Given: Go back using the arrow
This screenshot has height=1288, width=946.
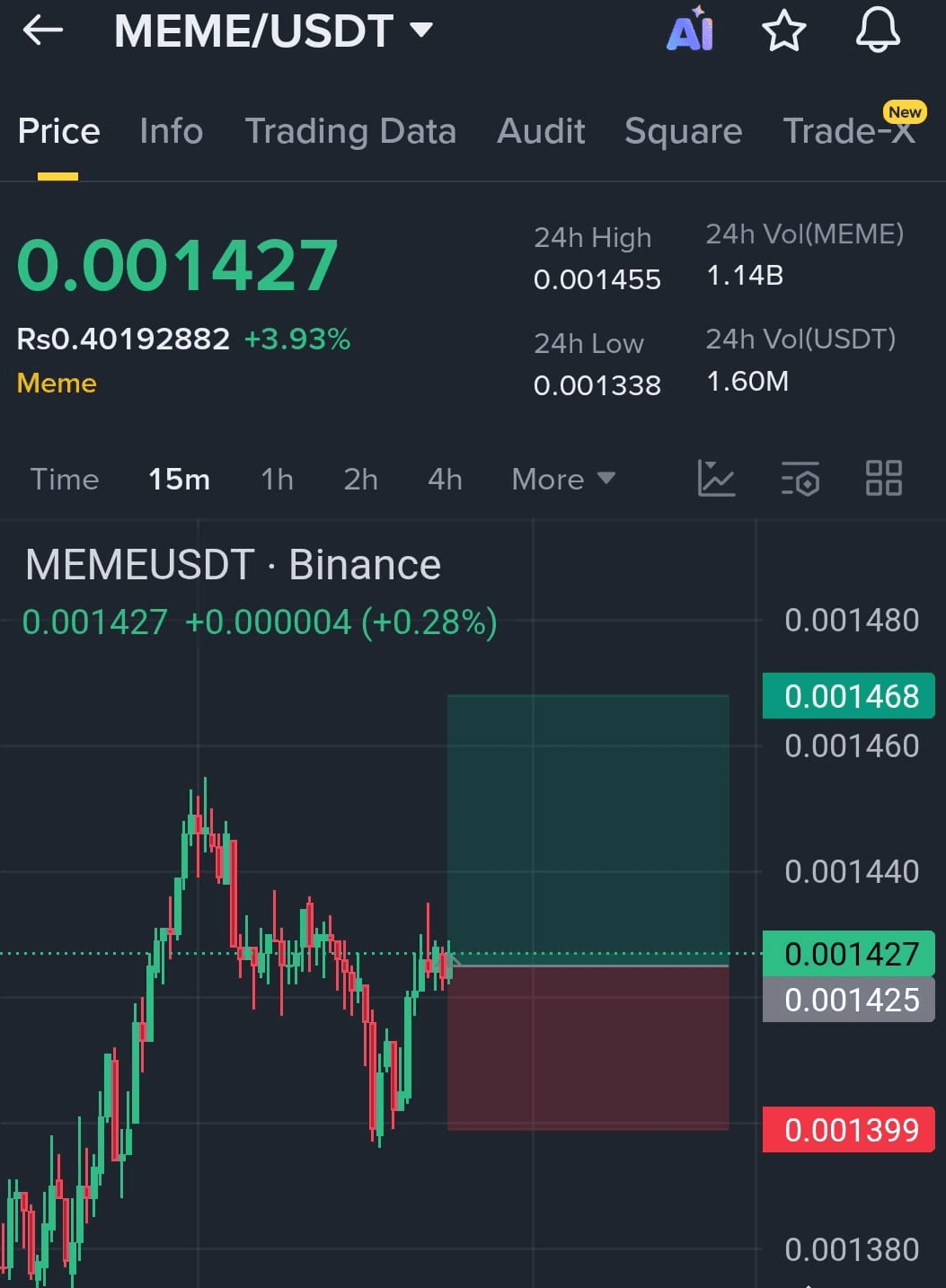Looking at the screenshot, I should point(42,31).
